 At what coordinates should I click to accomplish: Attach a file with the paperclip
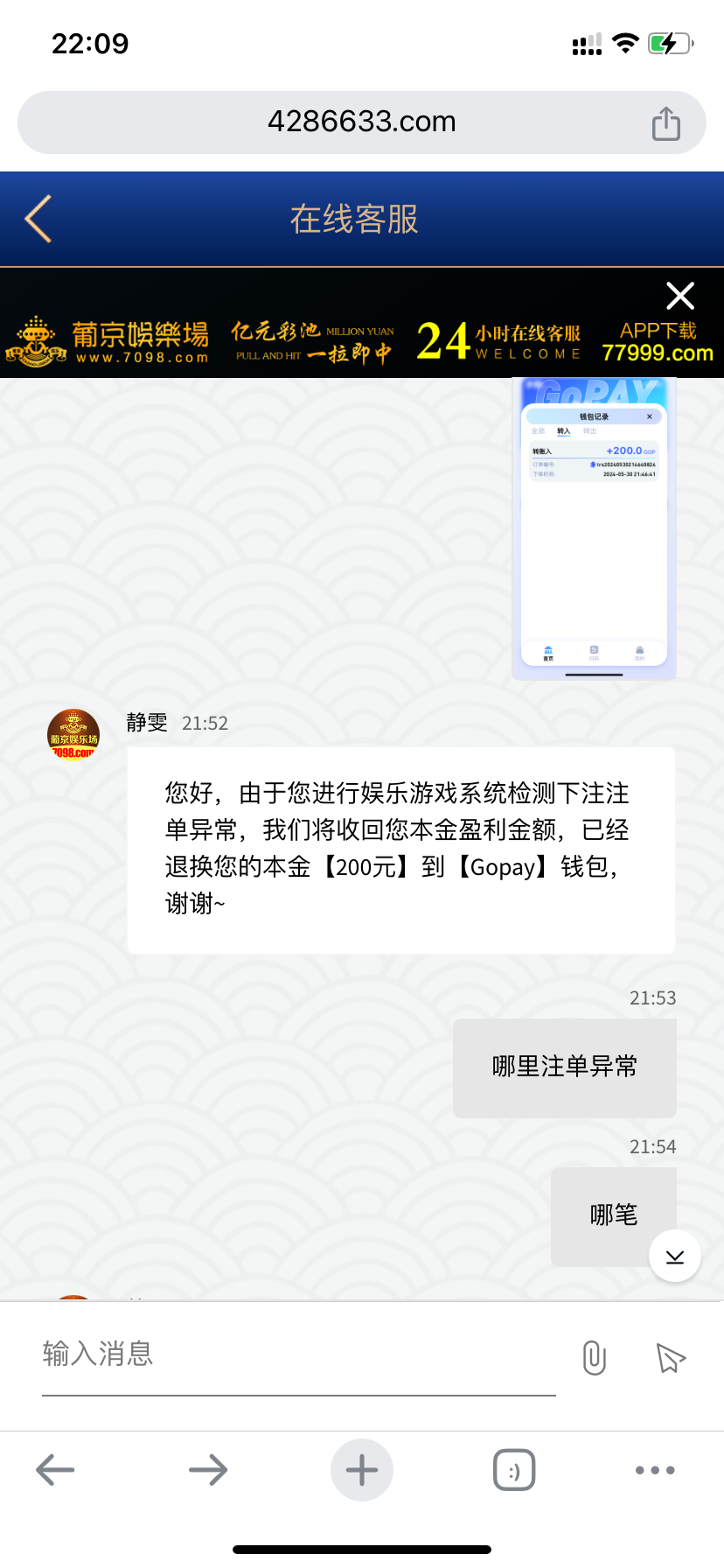[594, 1357]
